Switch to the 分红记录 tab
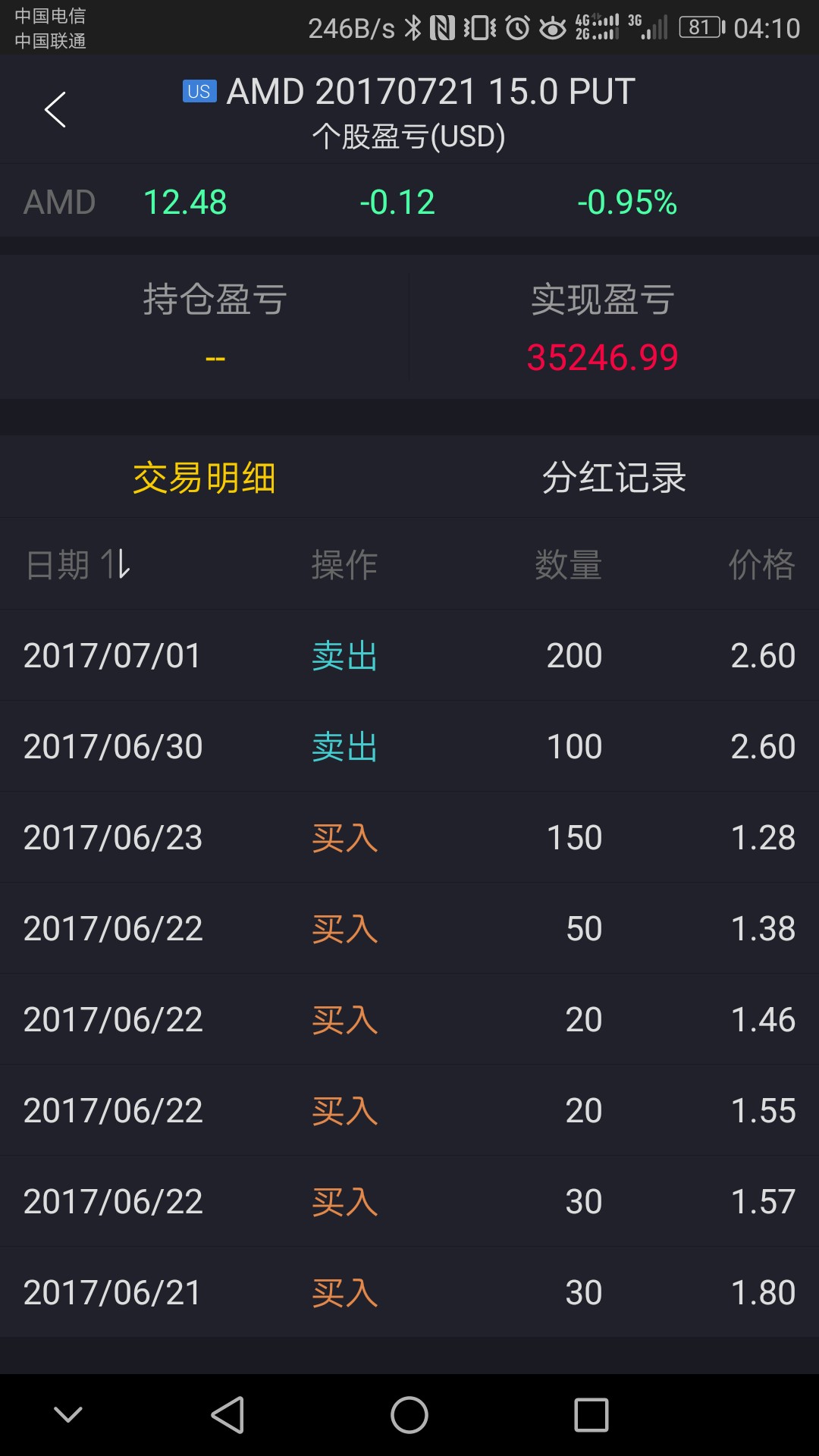Screen dimensions: 819x1456 click(x=614, y=478)
